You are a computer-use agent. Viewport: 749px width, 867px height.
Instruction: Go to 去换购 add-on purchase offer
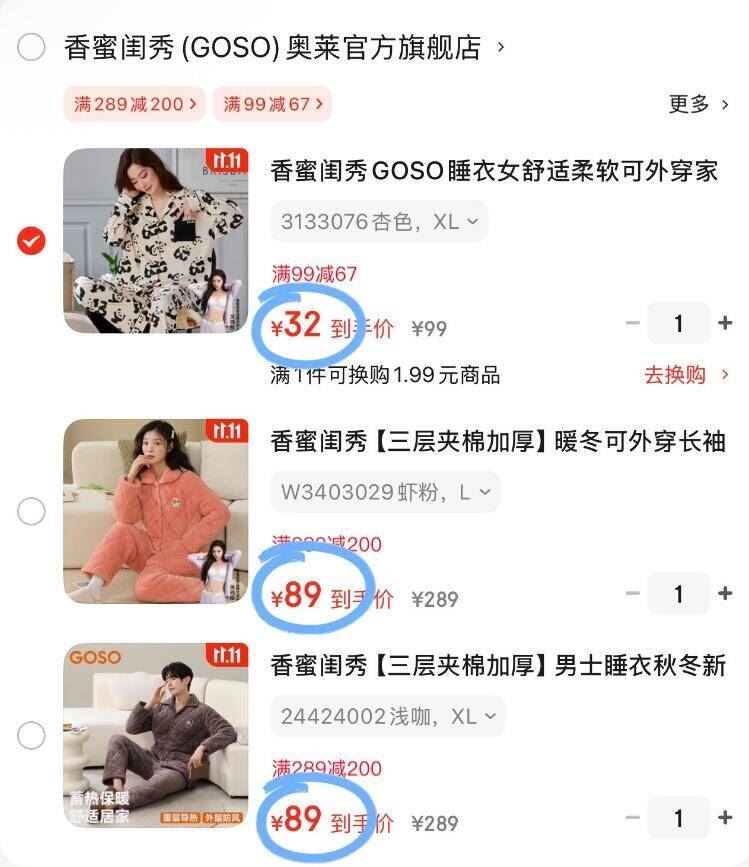pyautogui.click(x=686, y=375)
